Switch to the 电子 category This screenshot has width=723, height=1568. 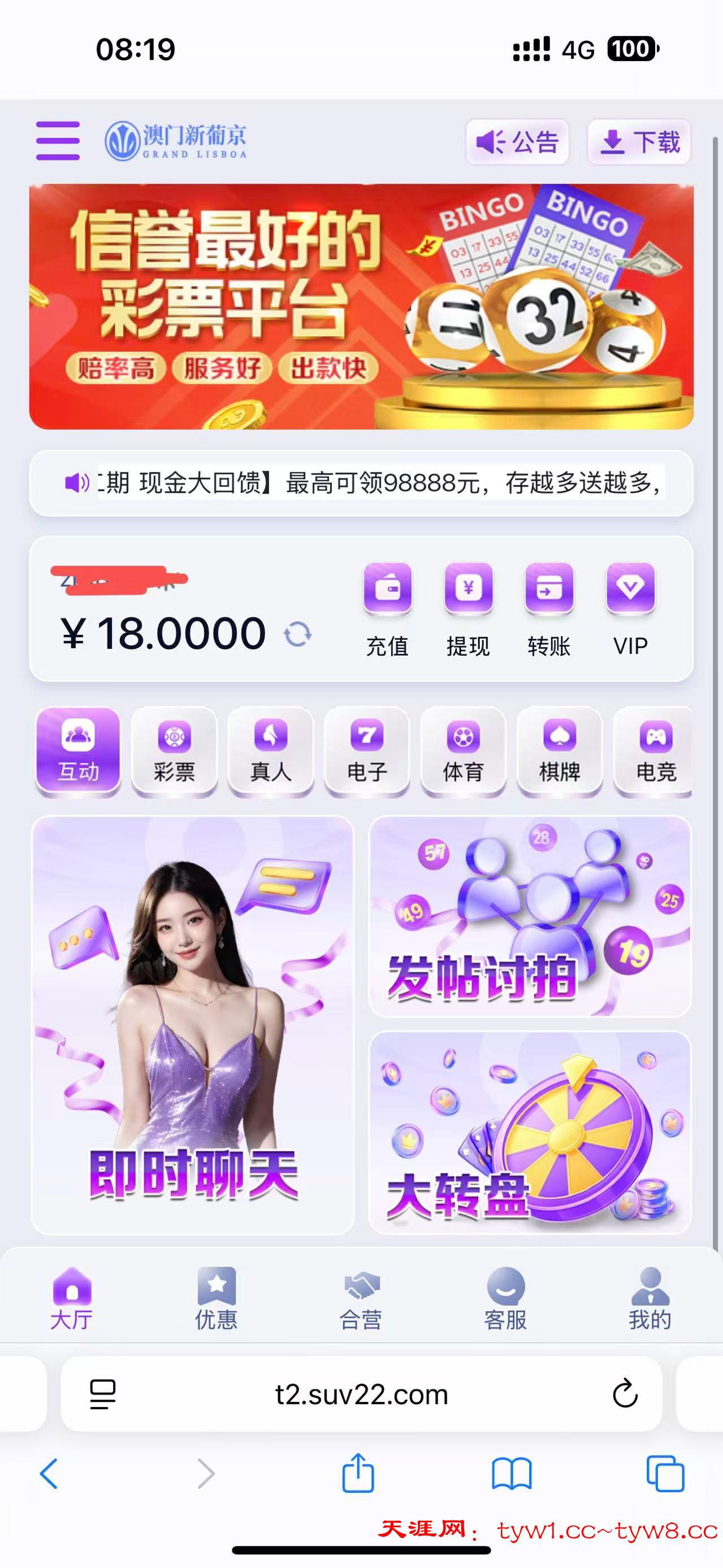coord(367,751)
